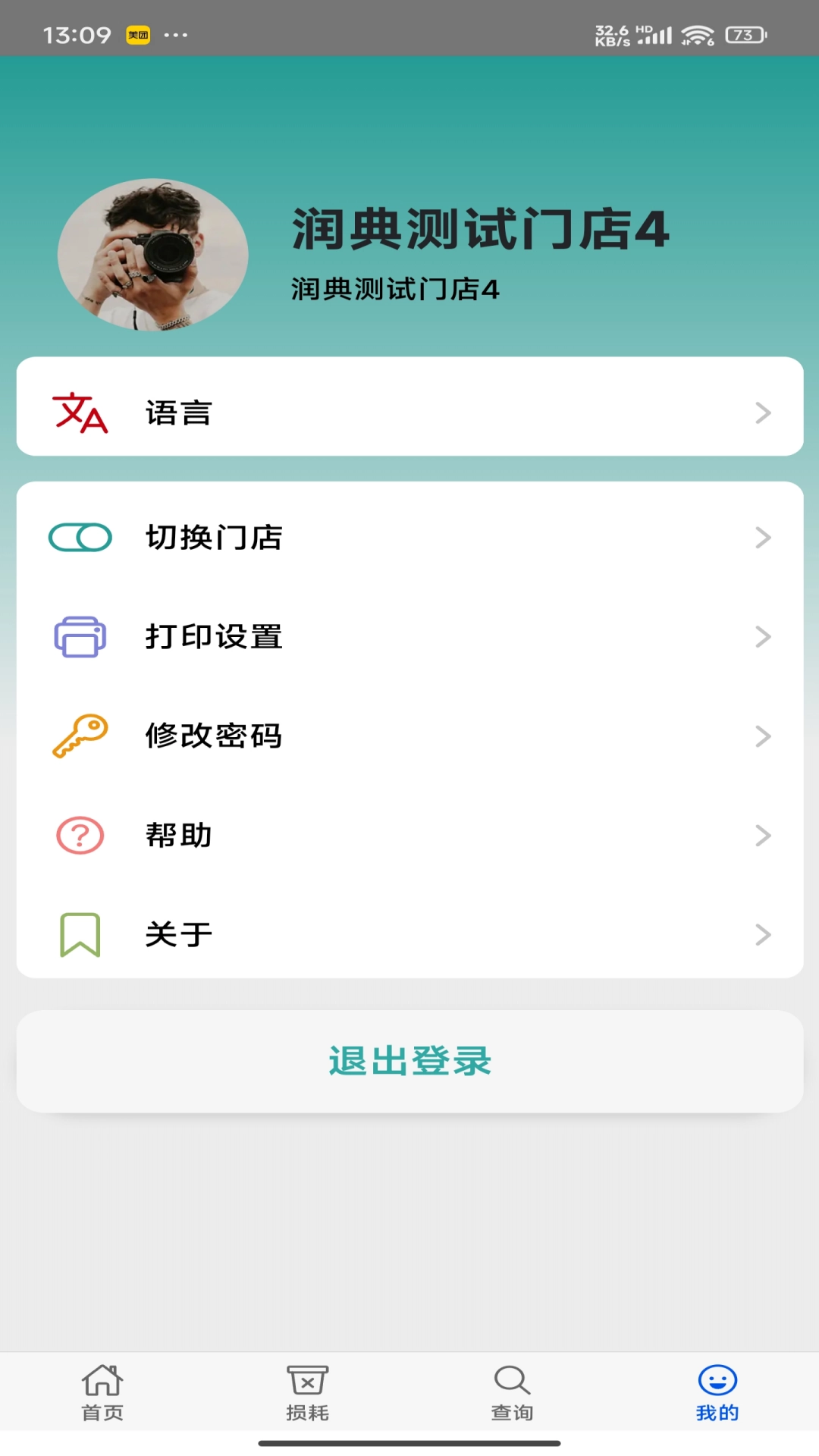Open 打印设置 via its right arrow
This screenshot has width=819, height=1456.
tap(763, 637)
